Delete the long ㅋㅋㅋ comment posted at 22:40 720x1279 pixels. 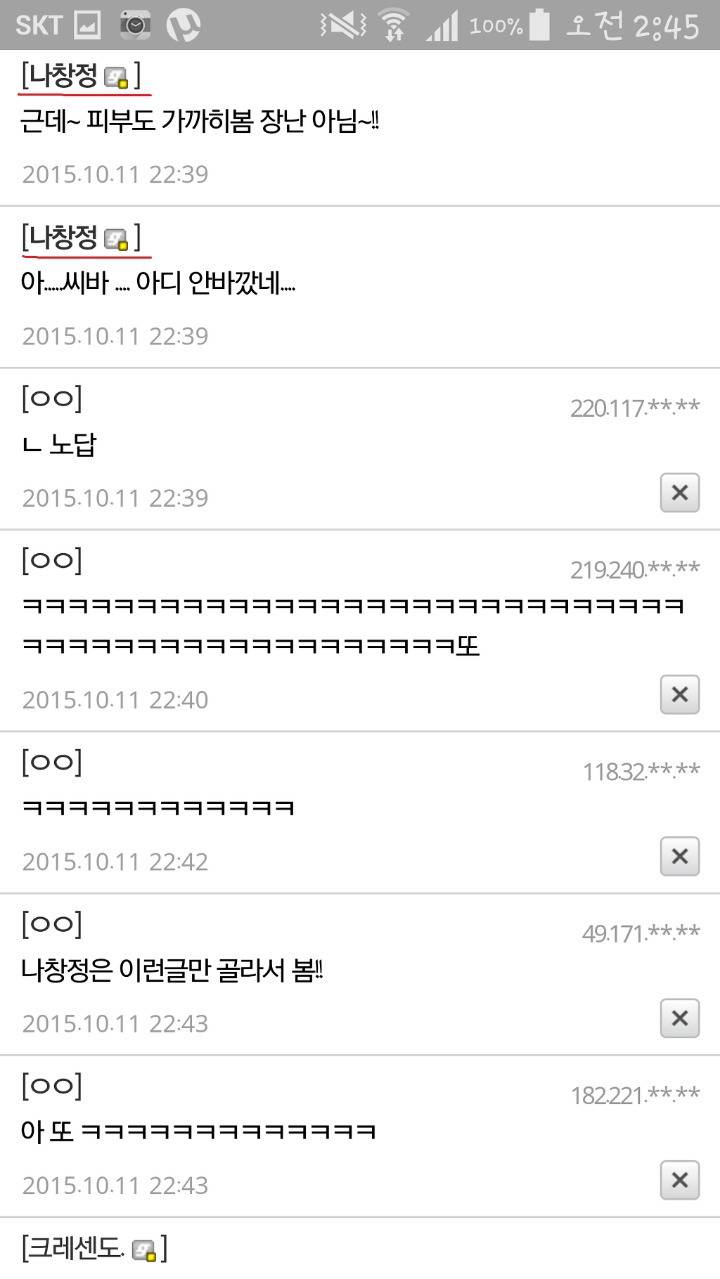pyautogui.click(x=679, y=695)
